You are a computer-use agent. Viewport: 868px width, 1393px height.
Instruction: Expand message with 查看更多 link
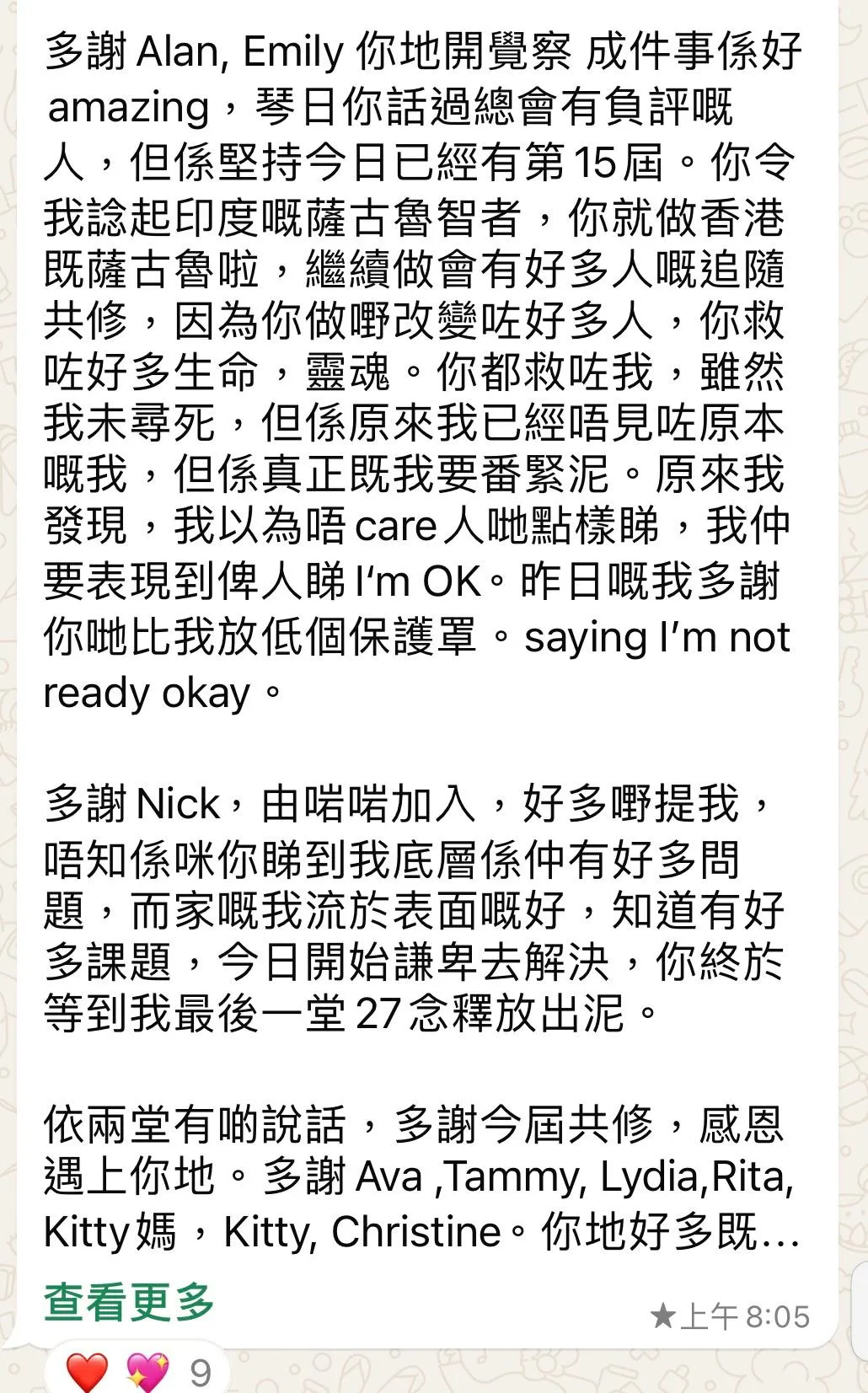(x=129, y=1300)
